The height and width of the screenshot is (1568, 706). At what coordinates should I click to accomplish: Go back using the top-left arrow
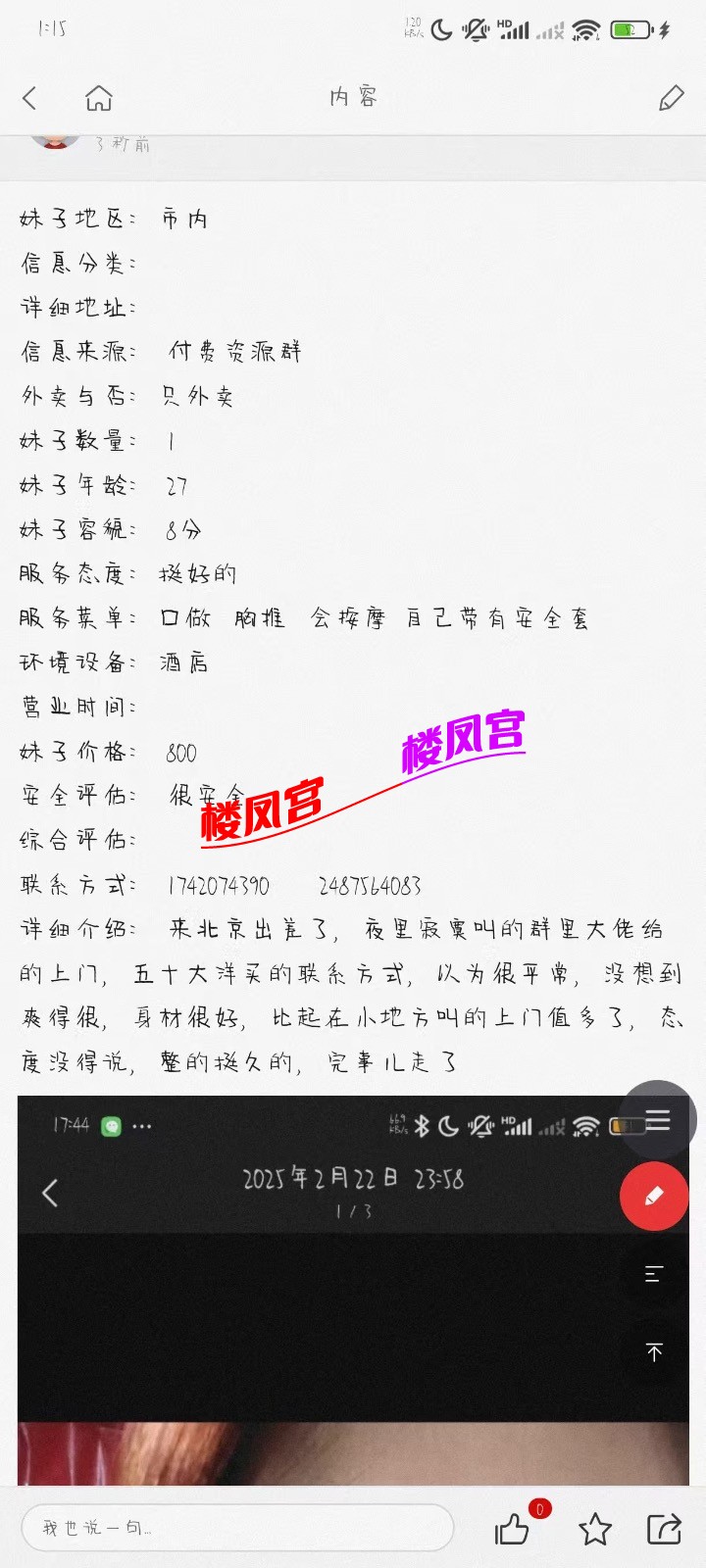[29, 98]
